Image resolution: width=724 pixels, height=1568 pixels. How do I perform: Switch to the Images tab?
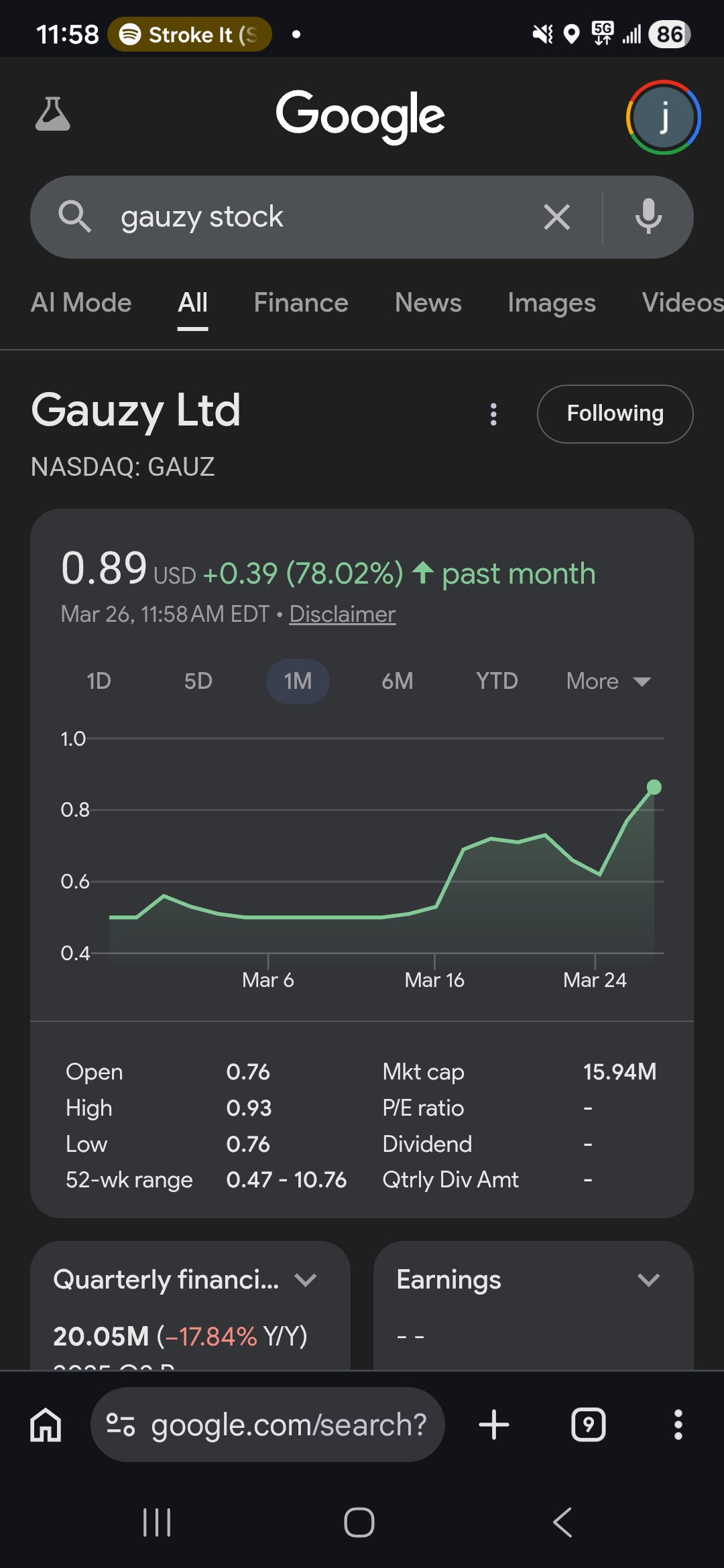tap(551, 303)
